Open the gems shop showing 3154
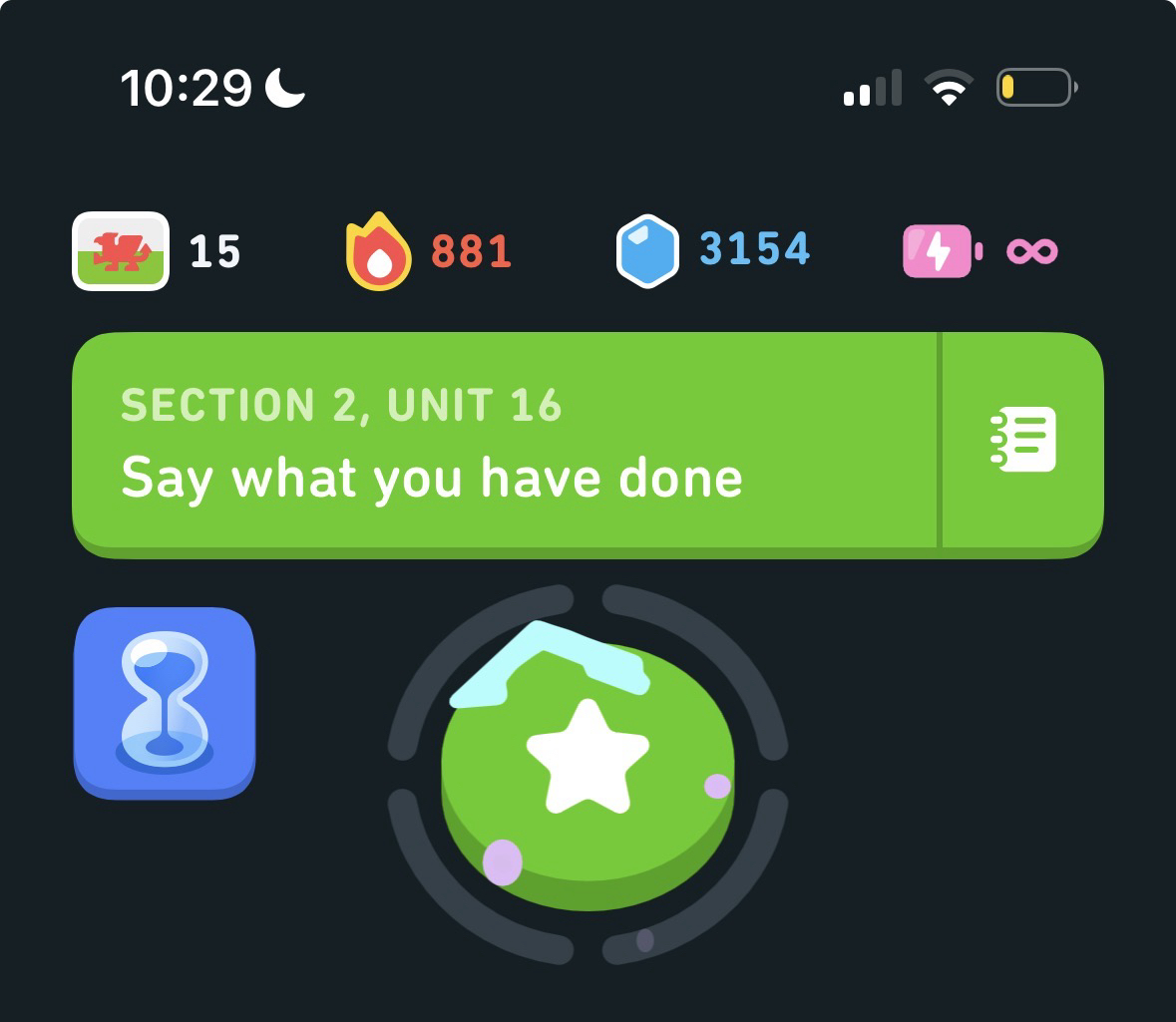The height and width of the screenshot is (1022, 1176). point(713,249)
